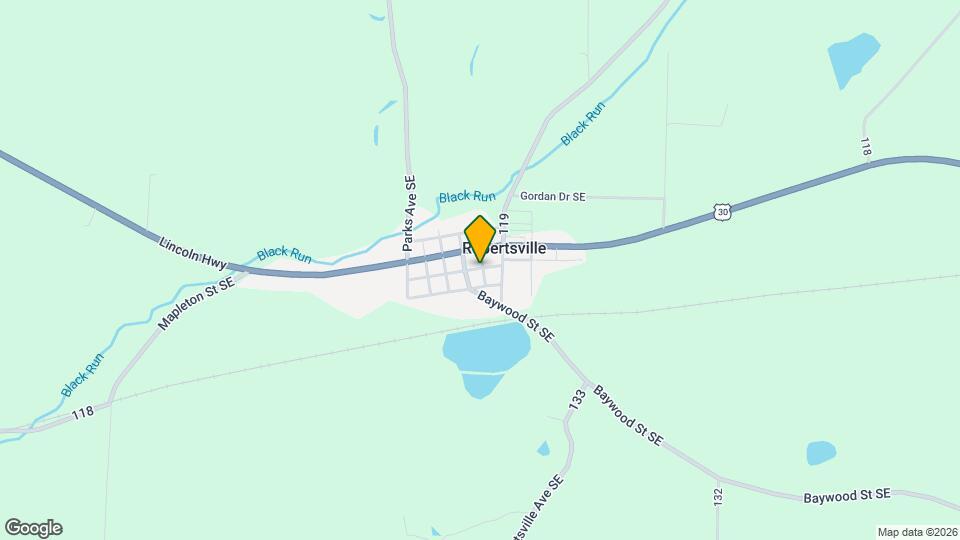
Task: Tap the orange marker at Robertsville
Action: point(480,238)
